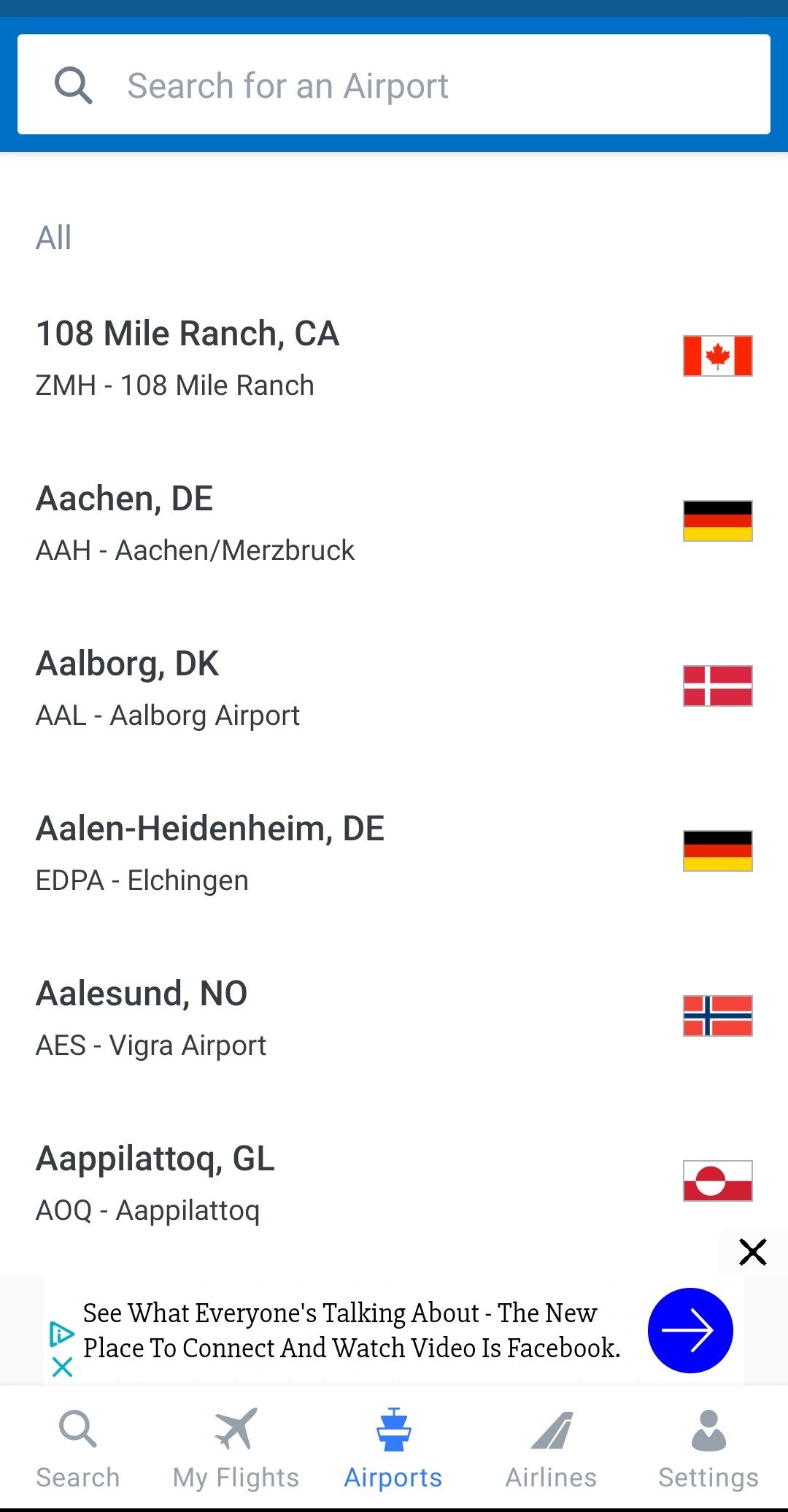Open the Settings tab
The image size is (788, 1512).
(x=708, y=1448)
